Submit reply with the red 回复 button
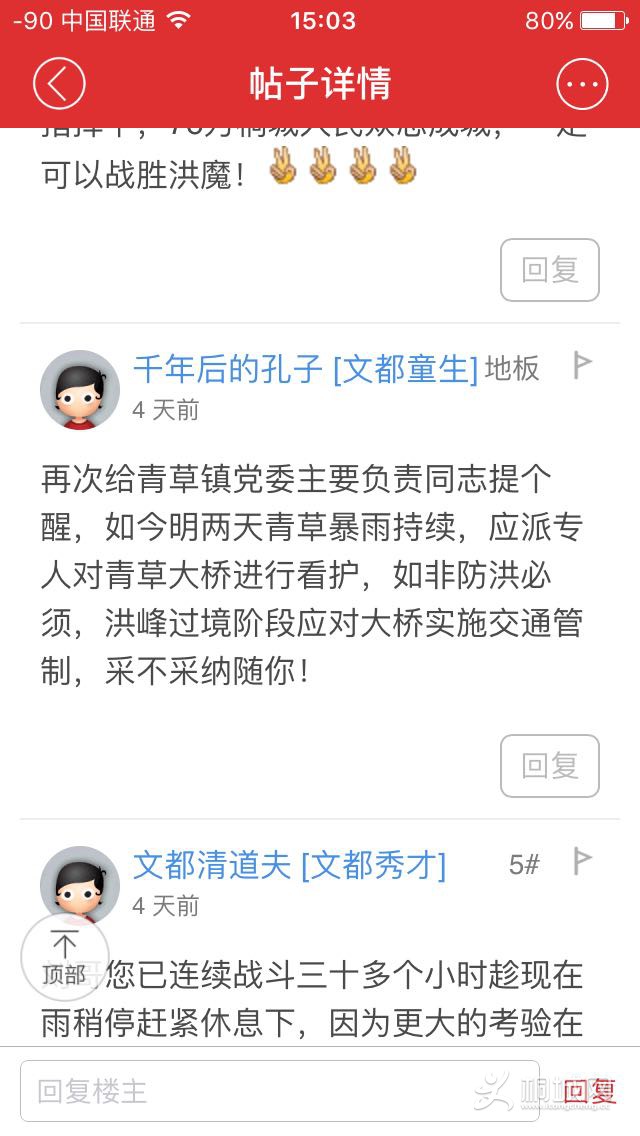 (x=588, y=1091)
